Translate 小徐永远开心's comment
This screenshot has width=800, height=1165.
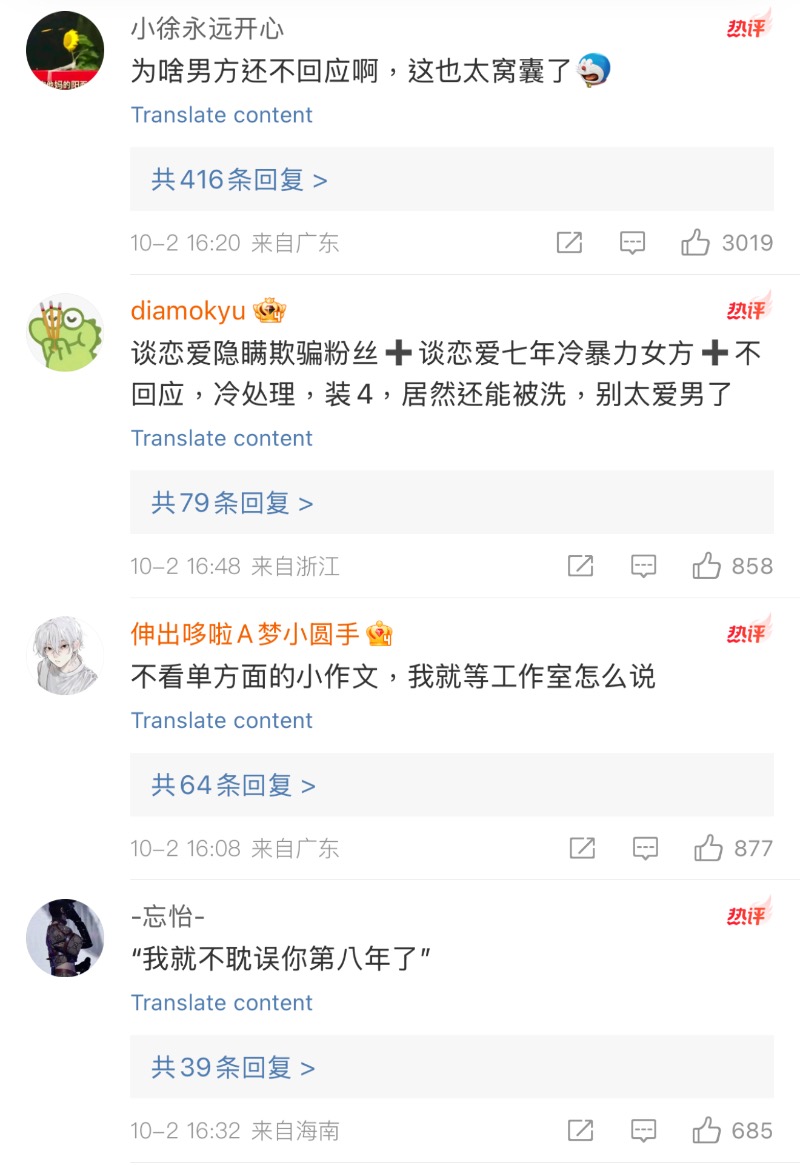tap(221, 115)
